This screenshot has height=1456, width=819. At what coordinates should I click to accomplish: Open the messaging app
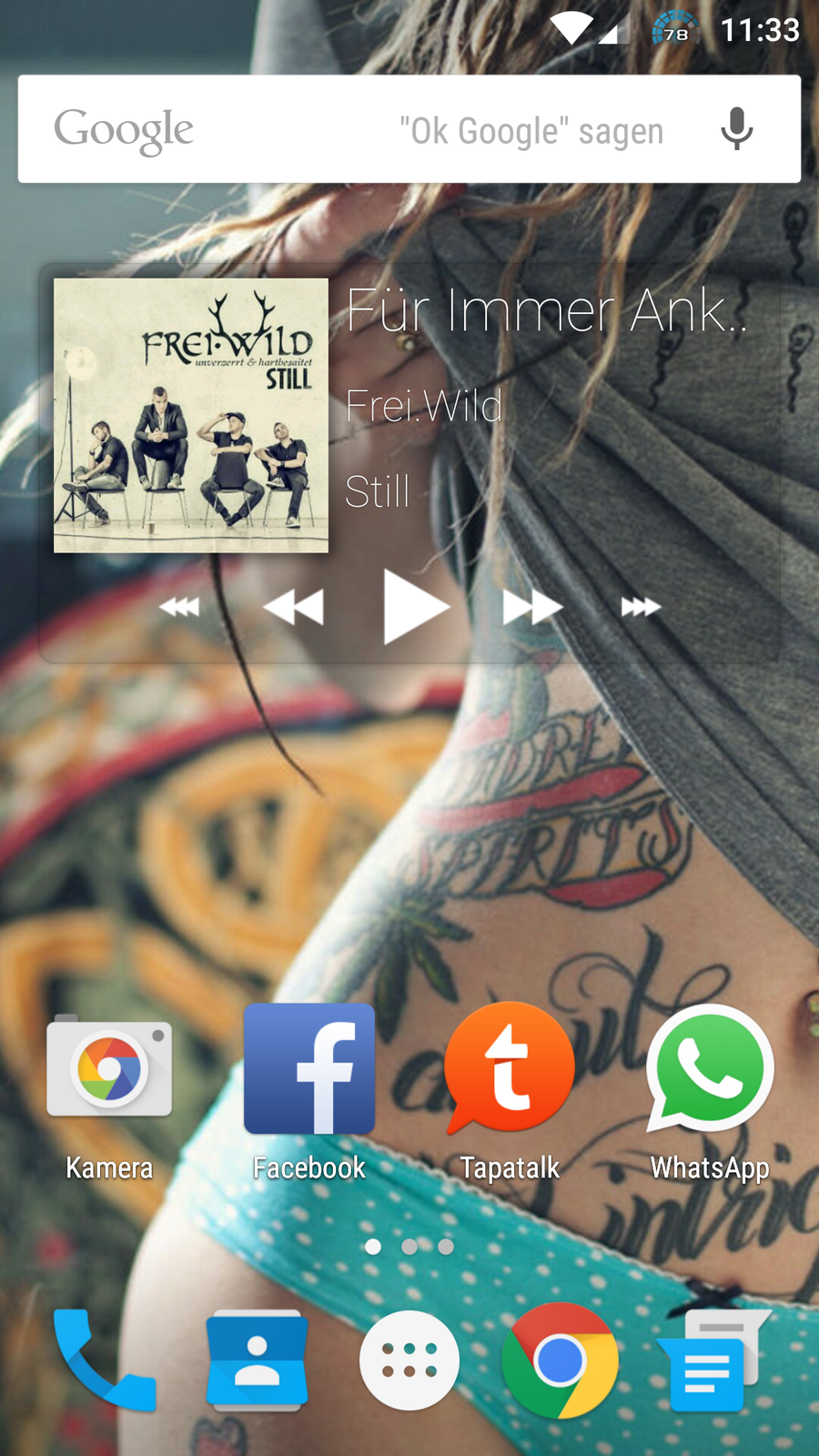(712, 1360)
